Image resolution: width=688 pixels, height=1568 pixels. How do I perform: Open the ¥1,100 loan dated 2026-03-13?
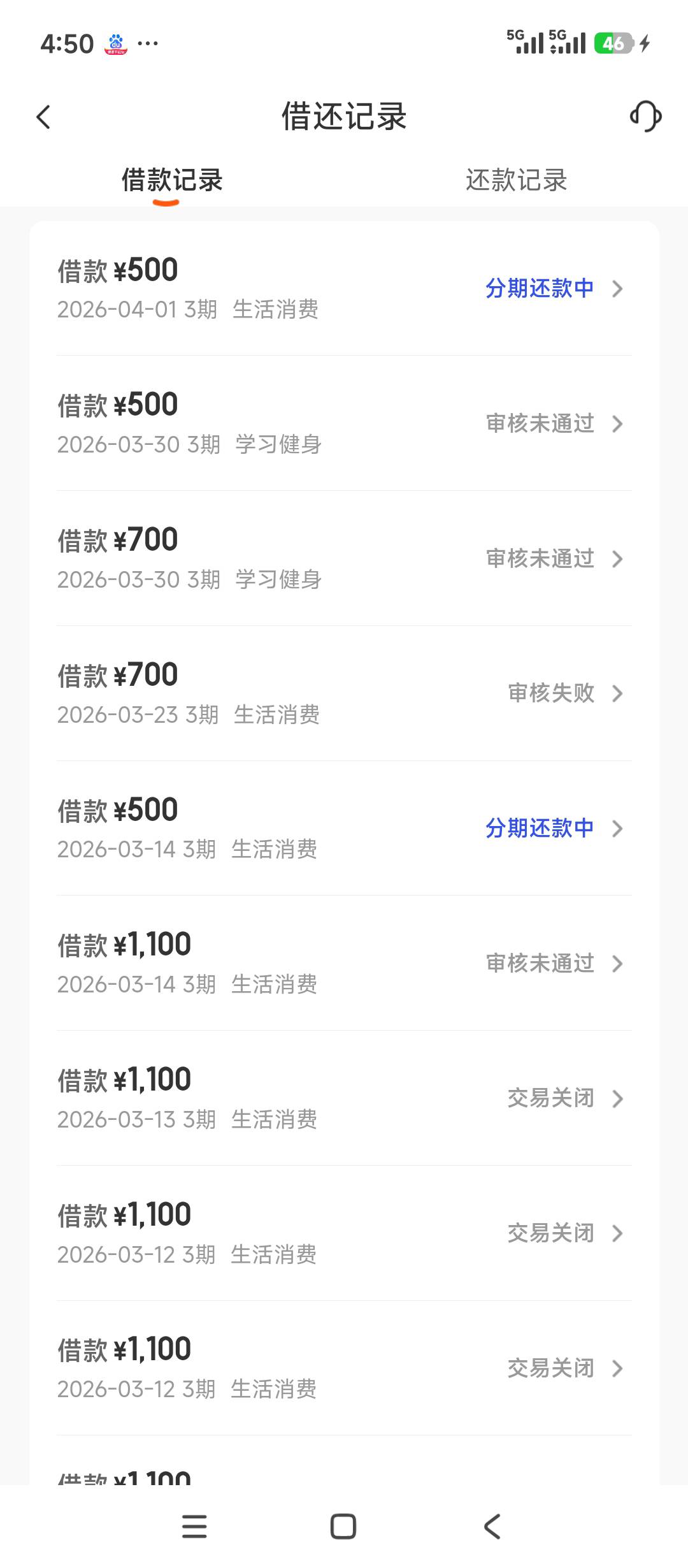[344, 1098]
